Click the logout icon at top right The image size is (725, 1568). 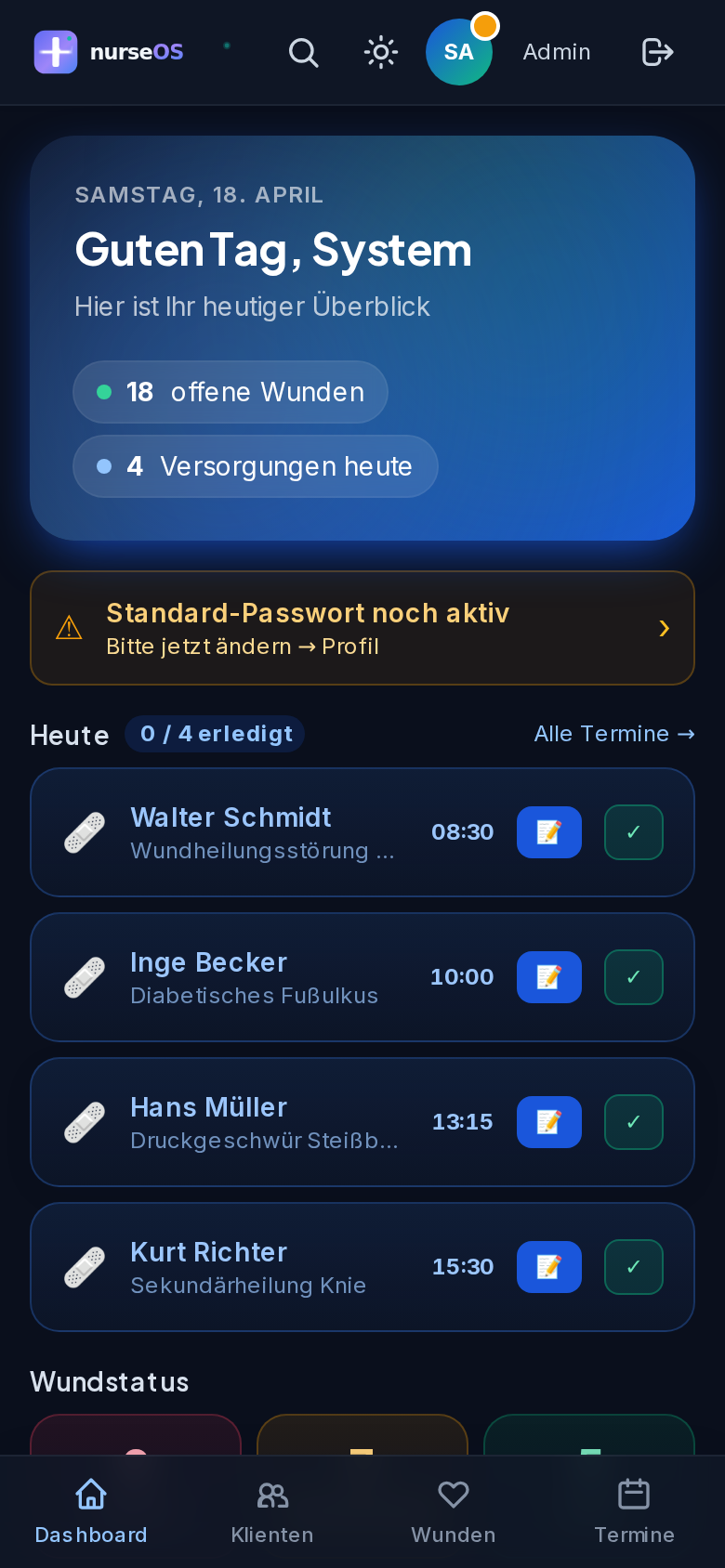pyautogui.click(x=657, y=53)
